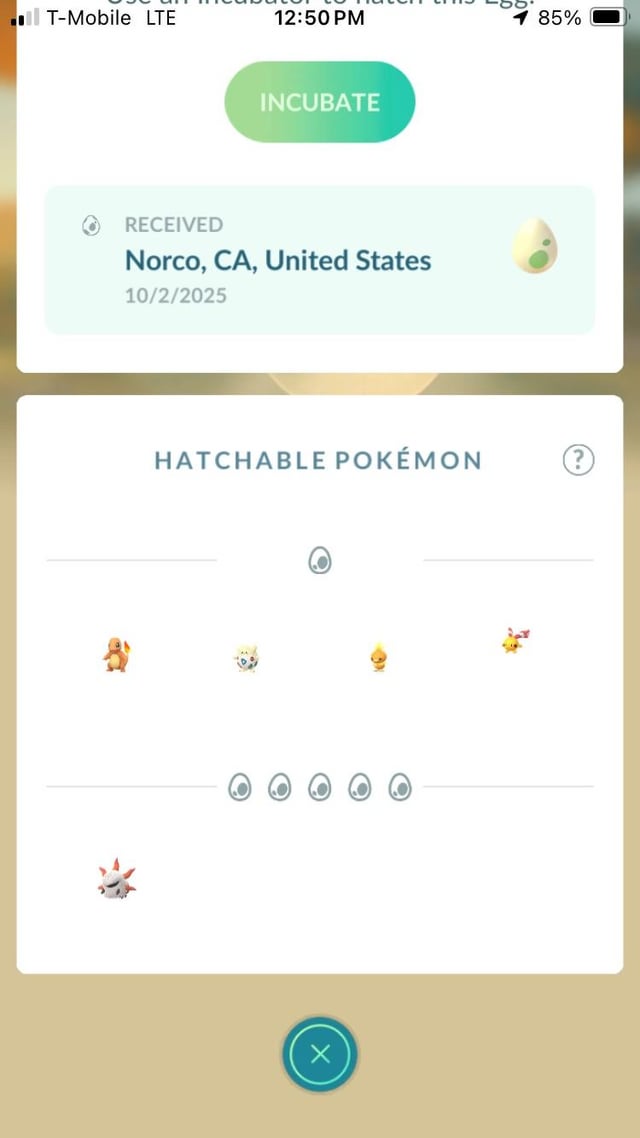Open the Hatchable Pokémon help icon
Image resolution: width=640 pixels, height=1138 pixels.
(x=578, y=459)
